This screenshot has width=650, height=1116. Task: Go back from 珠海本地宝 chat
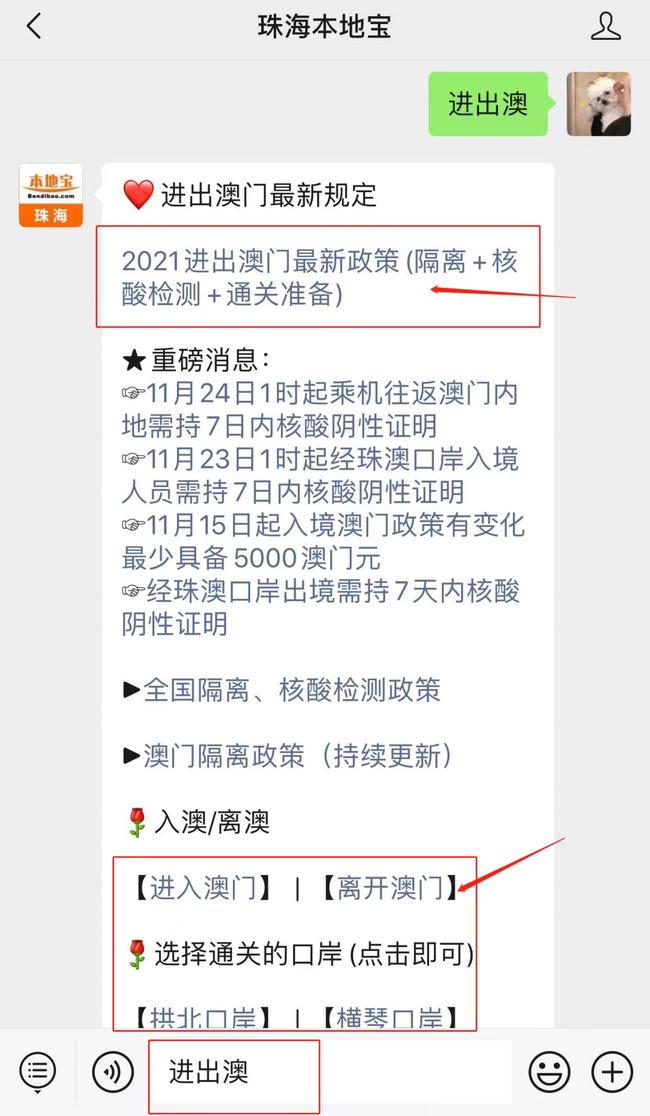pos(34,27)
